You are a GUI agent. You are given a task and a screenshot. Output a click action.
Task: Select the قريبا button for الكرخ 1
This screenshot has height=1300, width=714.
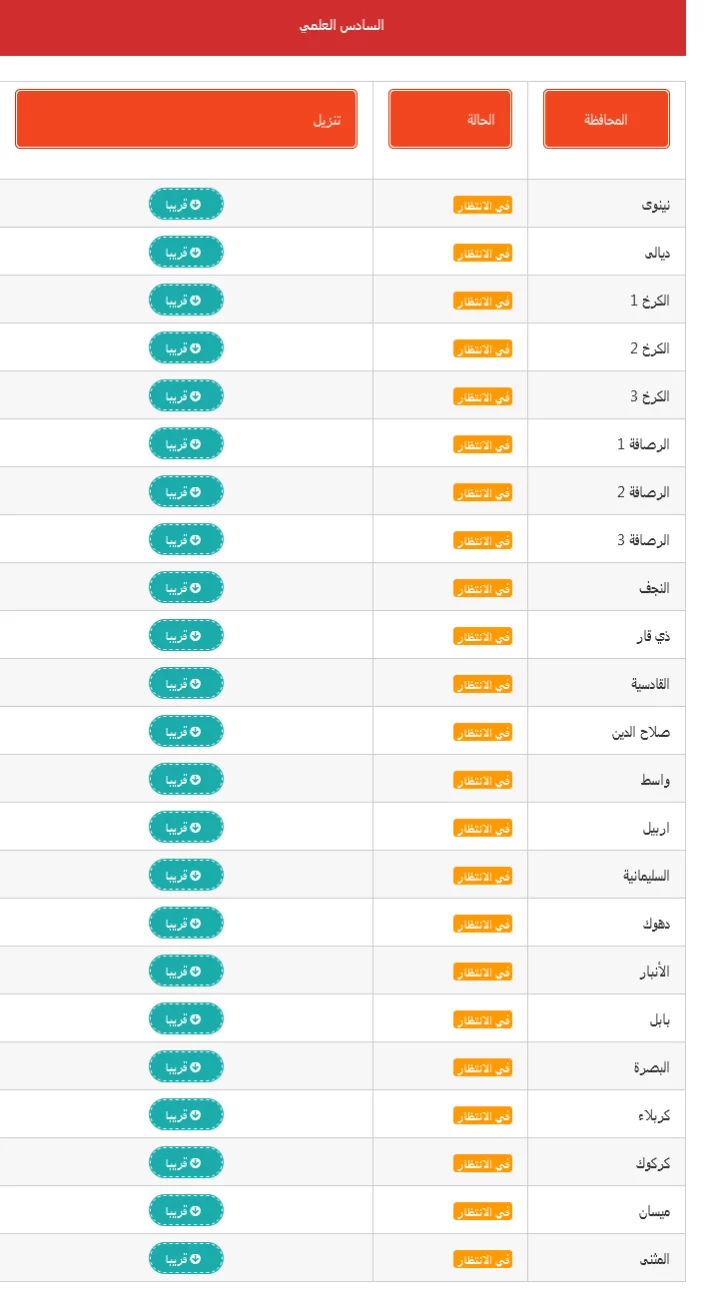pyautogui.click(x=186, y=300)
